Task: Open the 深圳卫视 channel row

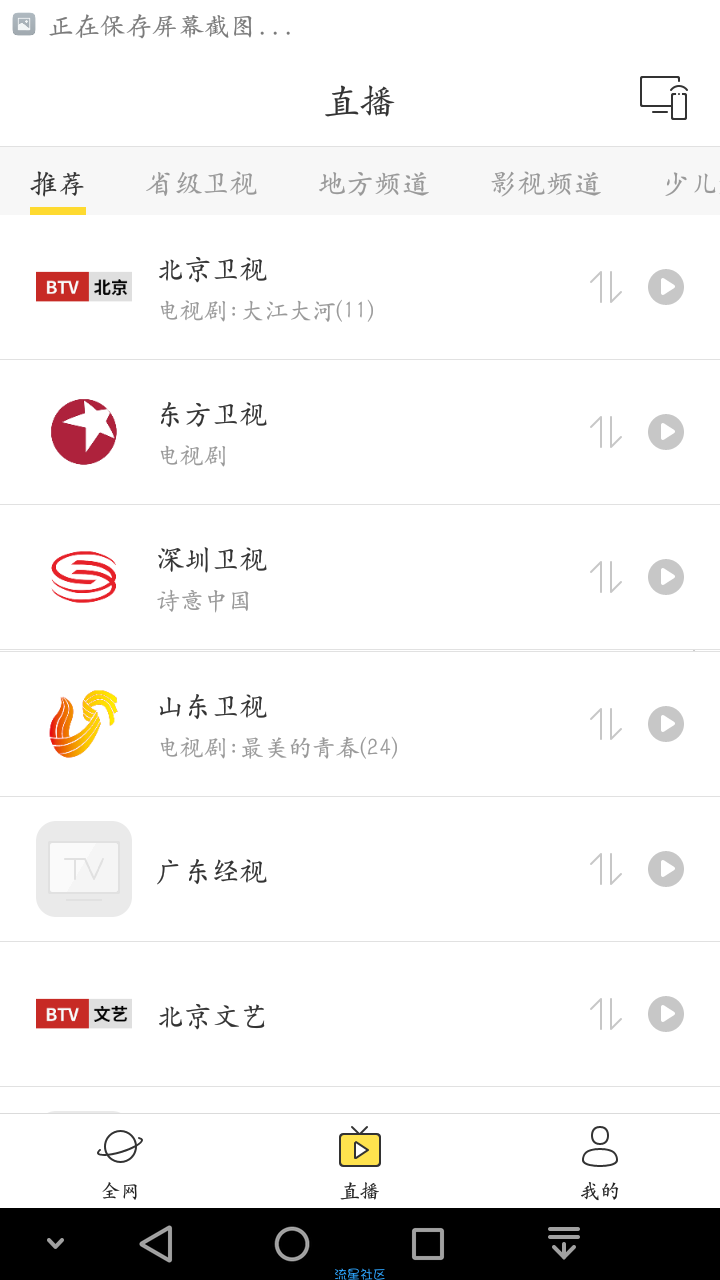Action: pyautogui.click(x=360, y=577)
